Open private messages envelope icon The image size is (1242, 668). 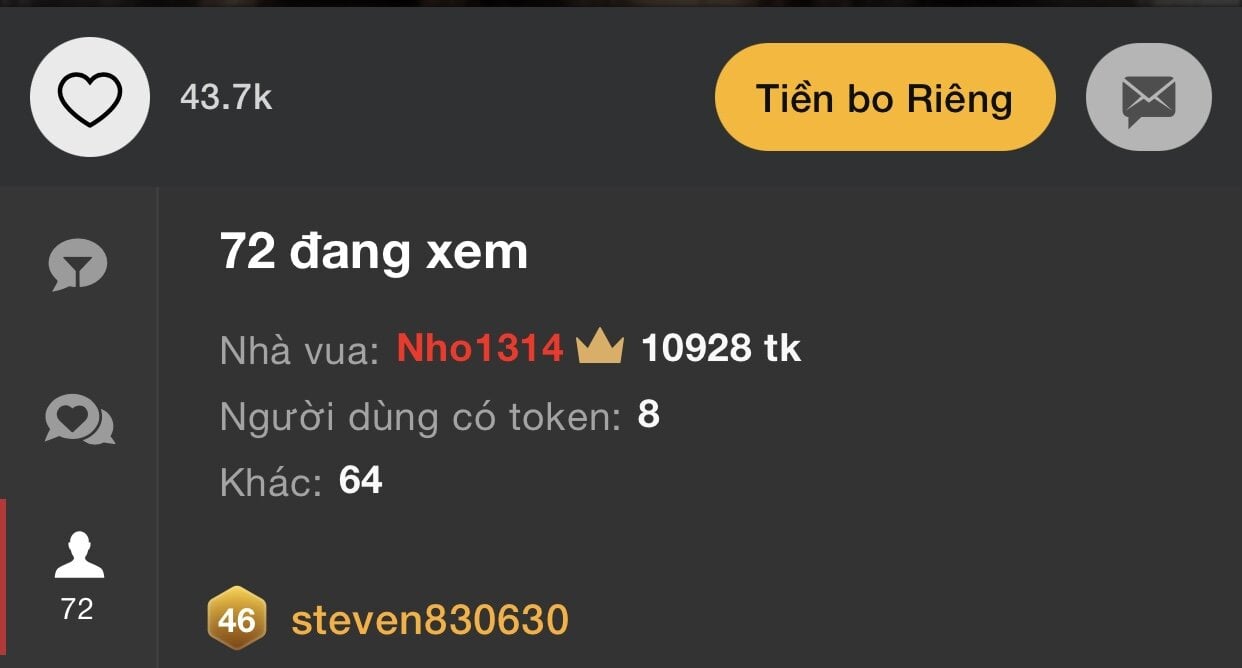[1148, 98]
